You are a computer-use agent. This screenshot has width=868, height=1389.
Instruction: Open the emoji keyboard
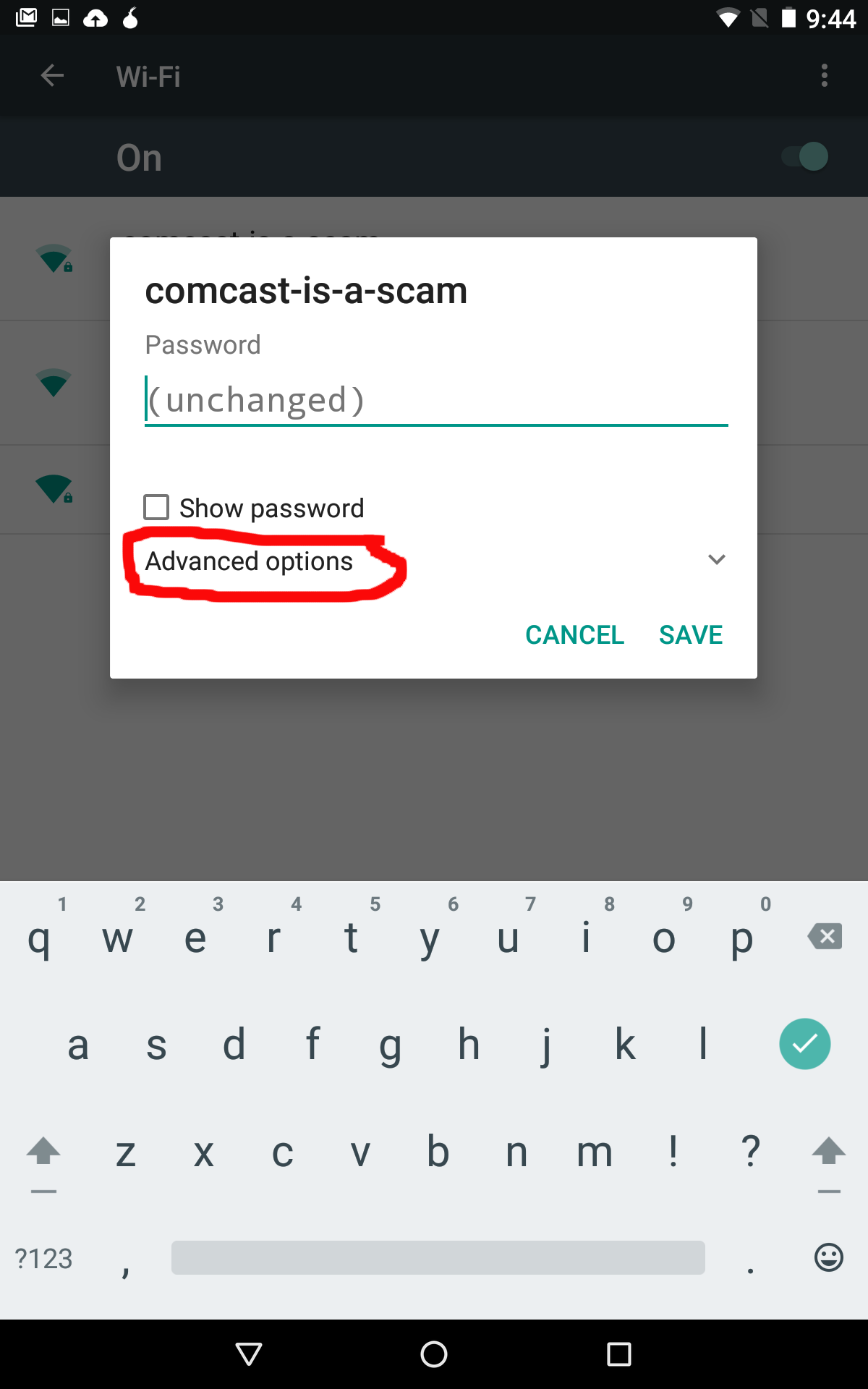(829, 1257)
